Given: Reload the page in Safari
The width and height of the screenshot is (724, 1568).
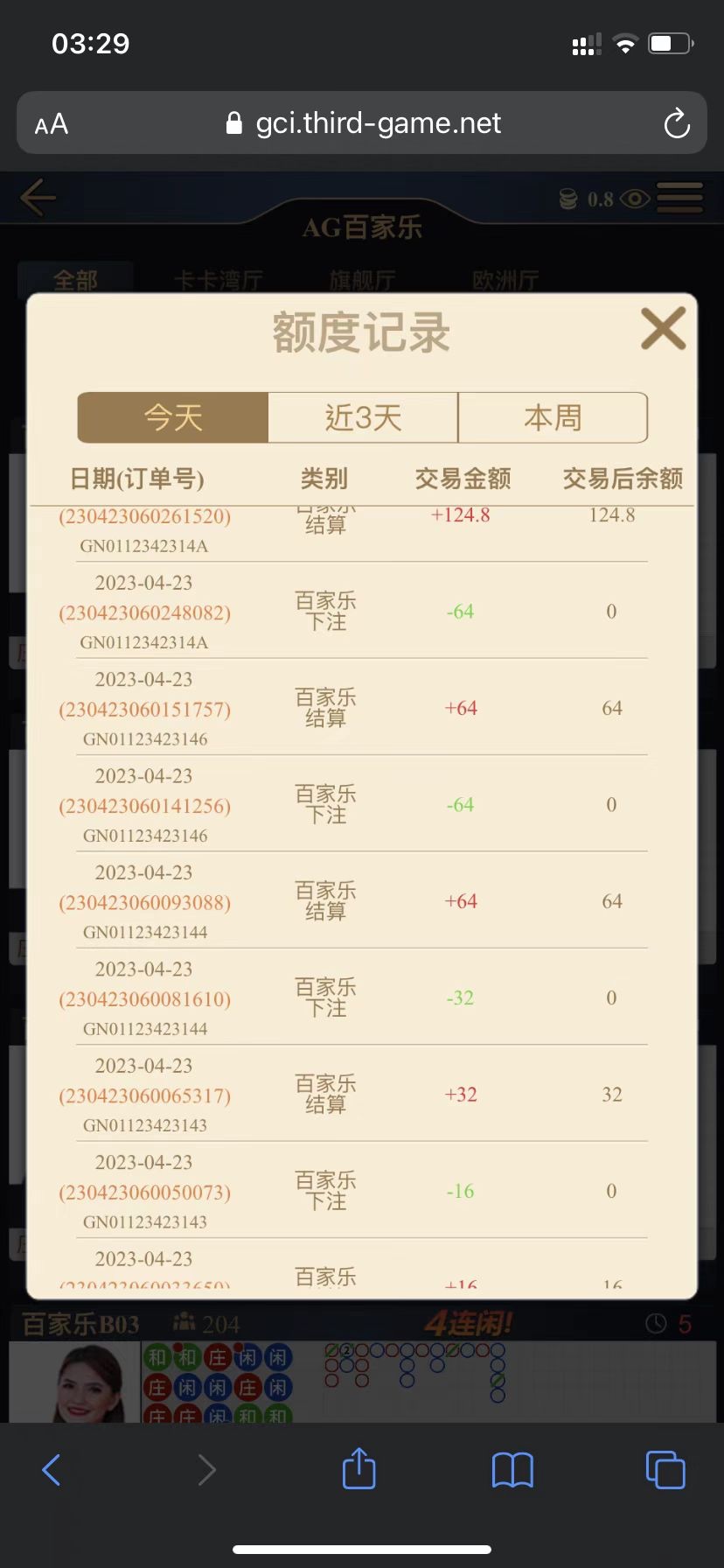Looking at the screenshot, I should click(x=676, y=123).
